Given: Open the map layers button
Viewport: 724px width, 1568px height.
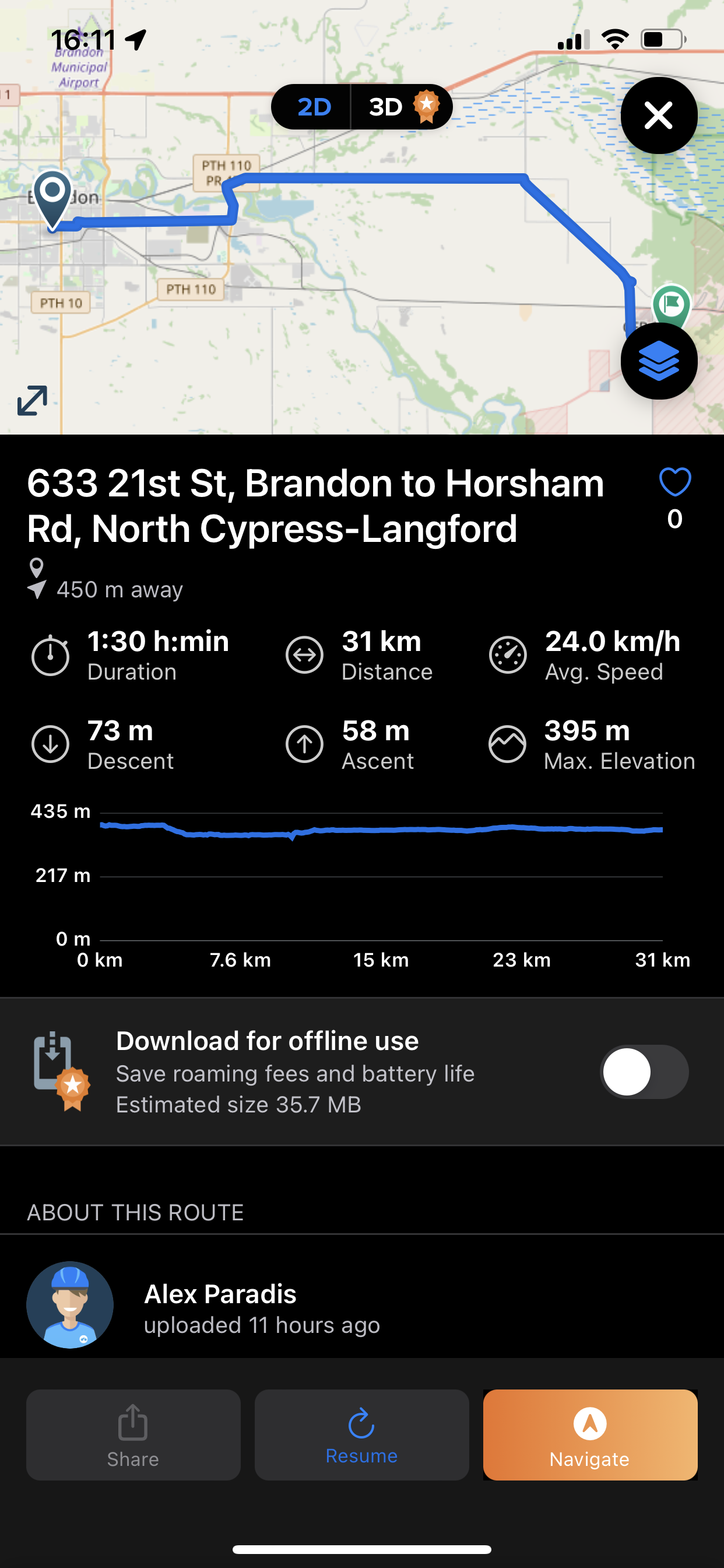Looking at the screenshot, I should coord(658,361).
